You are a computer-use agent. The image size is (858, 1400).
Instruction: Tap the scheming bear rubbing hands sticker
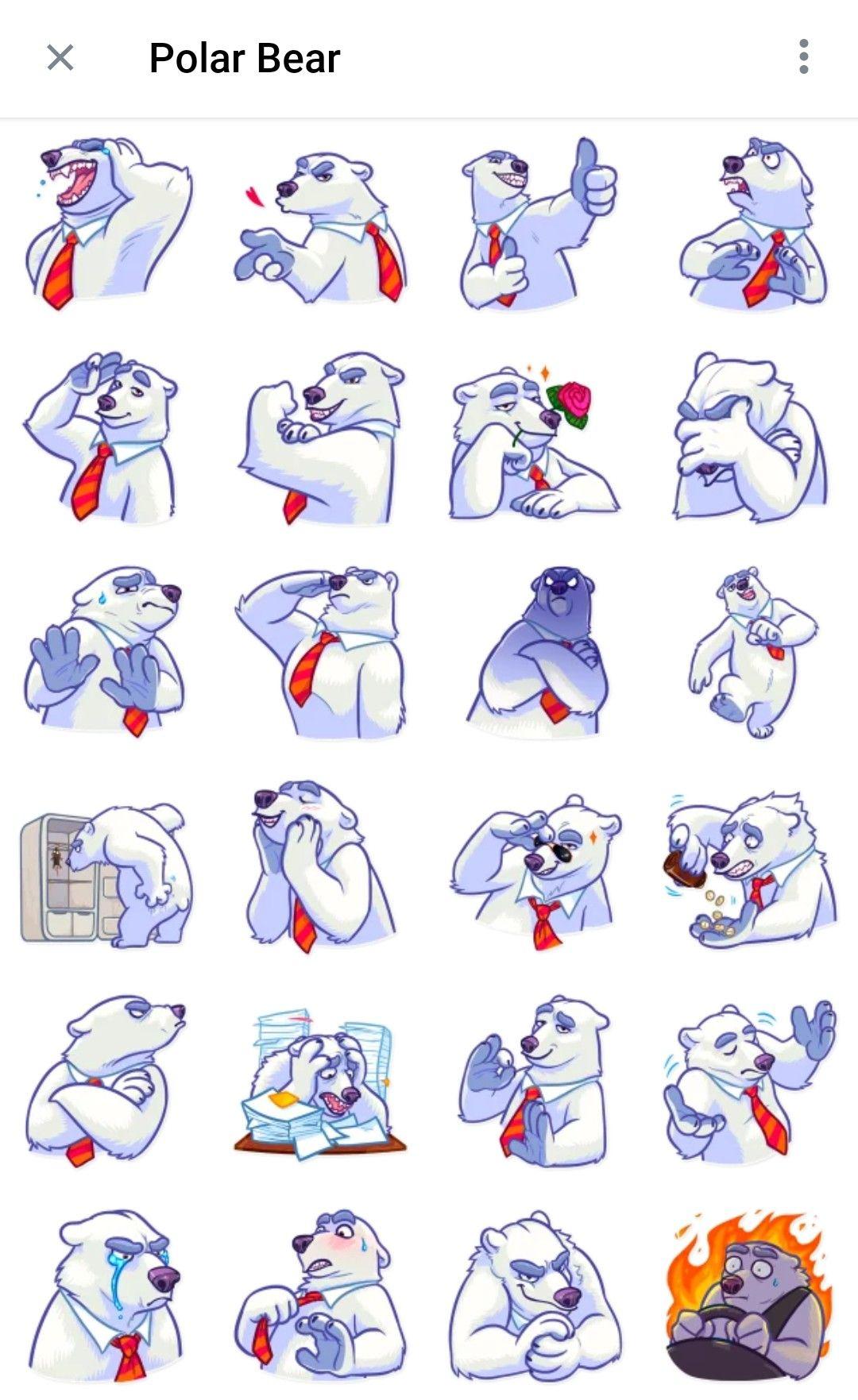click(x=536, y=1296)
